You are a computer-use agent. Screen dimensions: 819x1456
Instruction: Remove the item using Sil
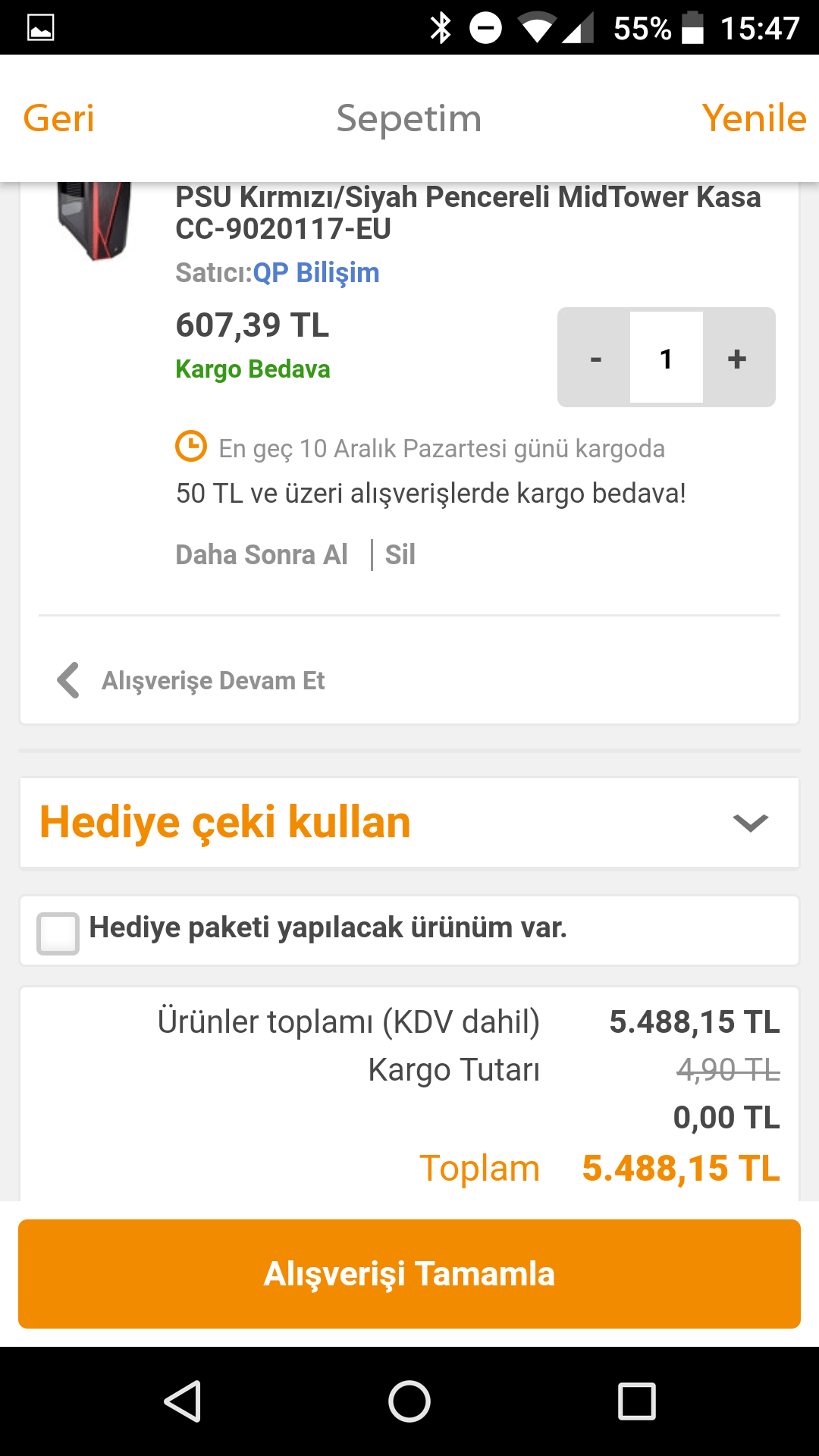(400, 554)
